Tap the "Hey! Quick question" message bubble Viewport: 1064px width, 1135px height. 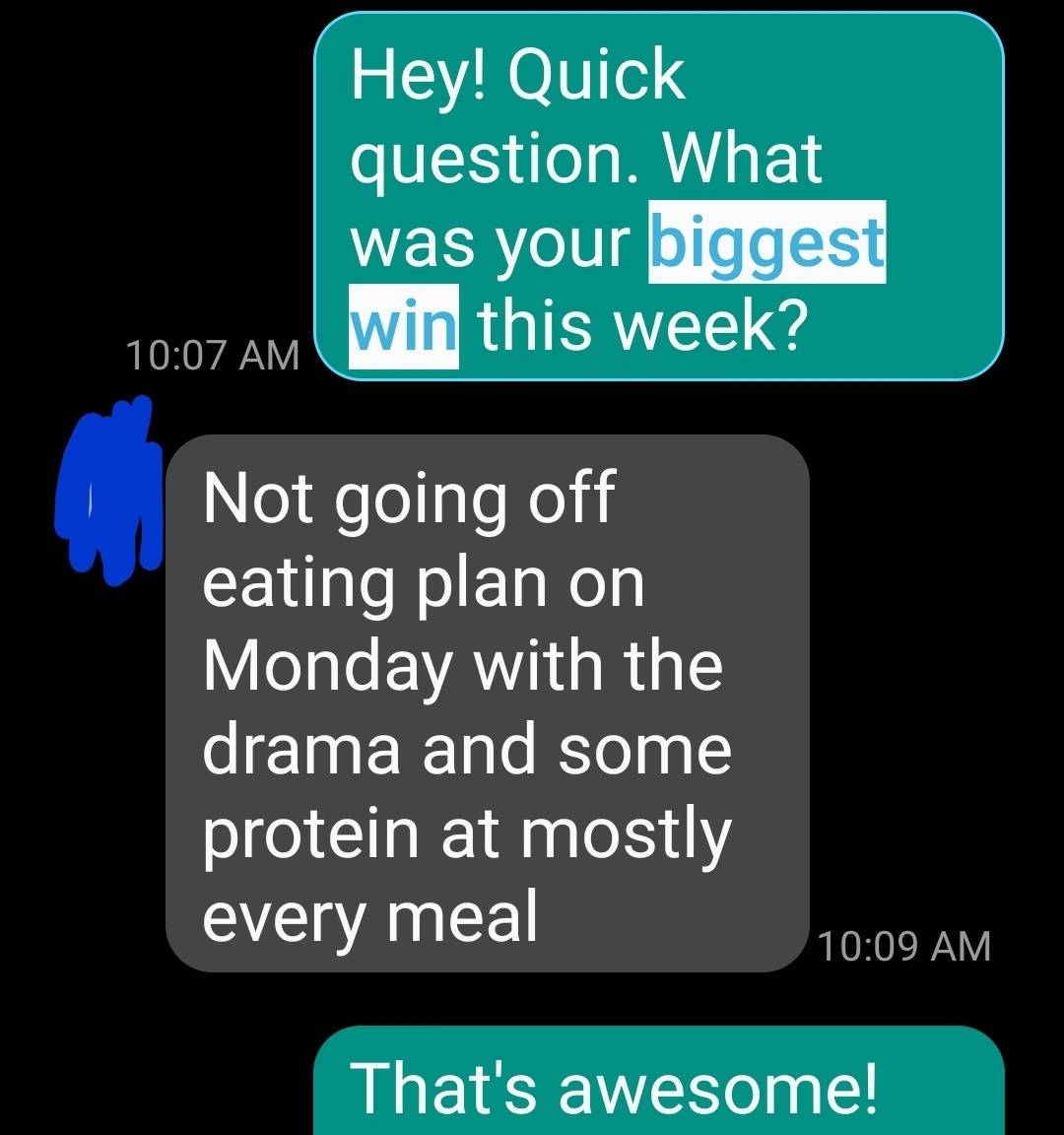(x=658, y=197)
